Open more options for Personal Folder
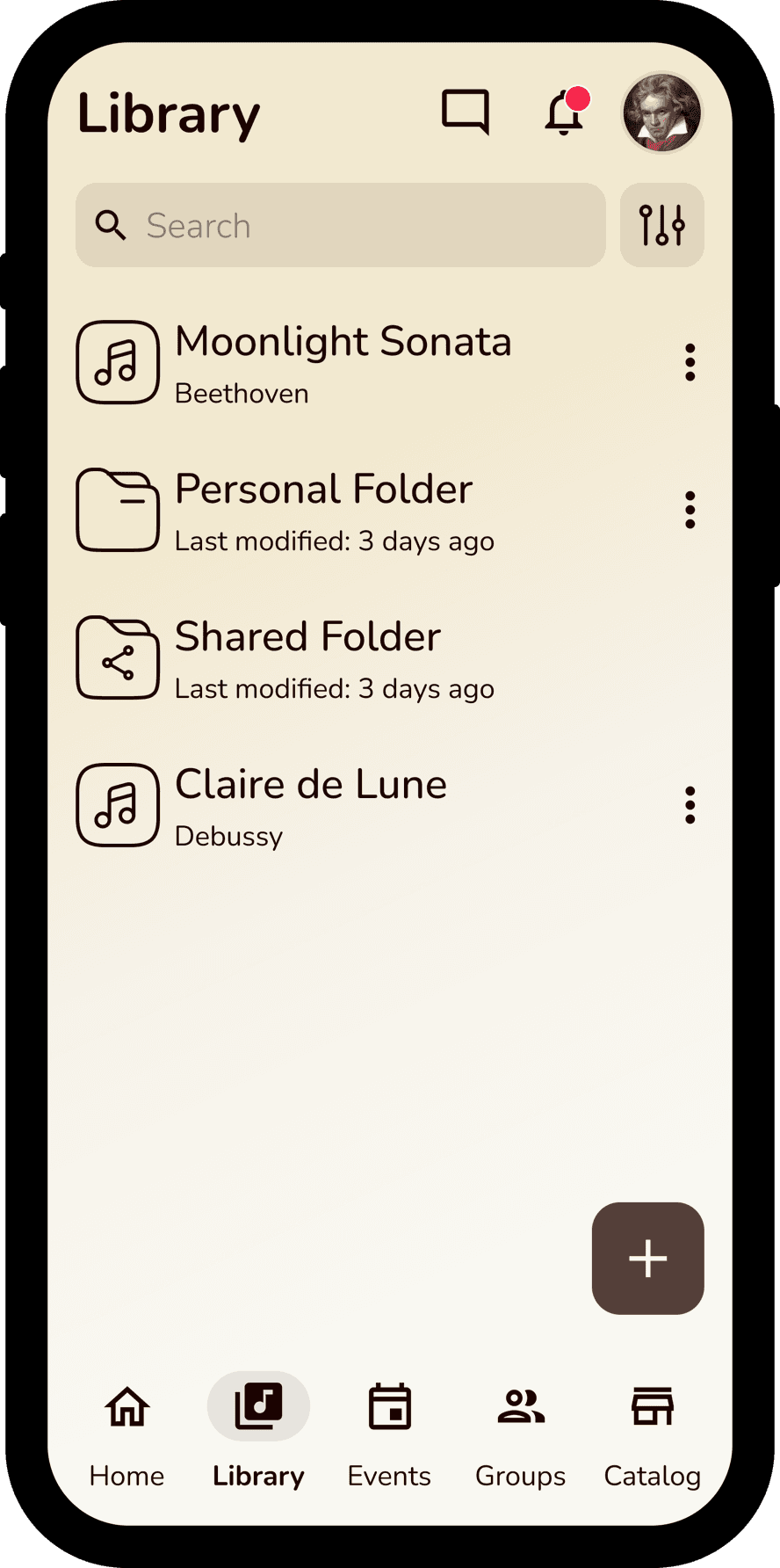 (x=690, y=510)
